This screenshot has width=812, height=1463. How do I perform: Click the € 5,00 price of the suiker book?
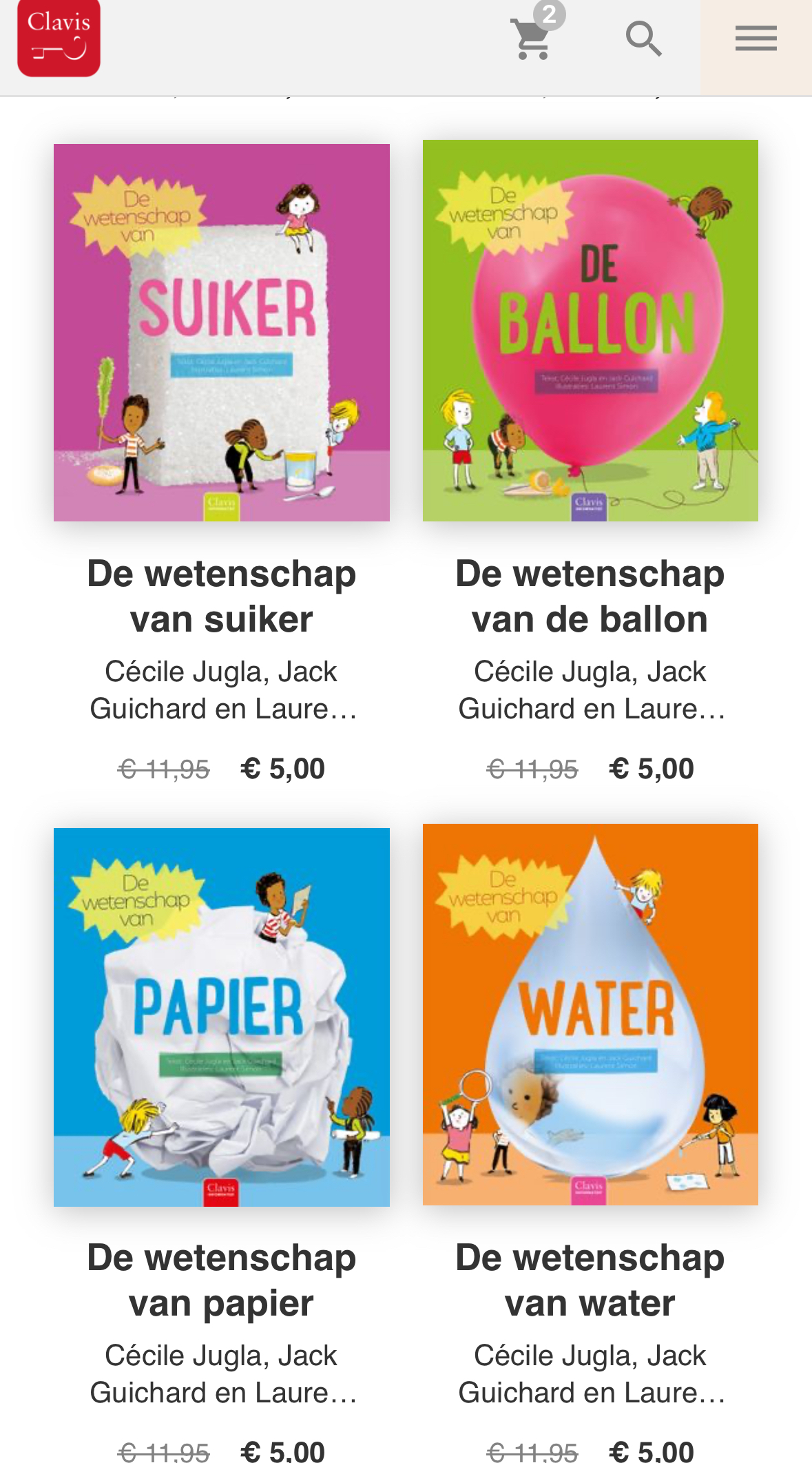click(x=282, y=767)
